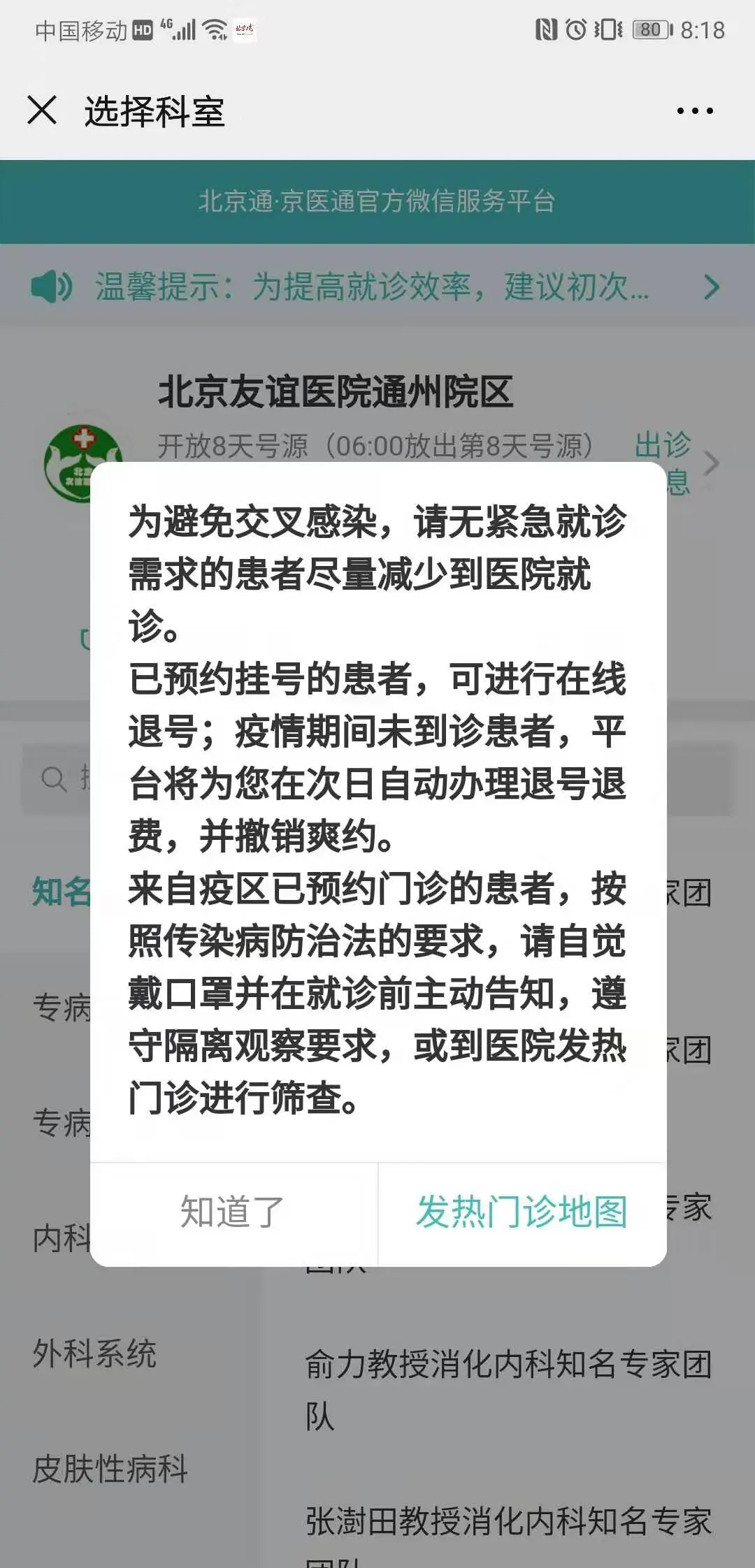Dismiss the notice with 知道了
Image resolution: width=755 pixels, height=1568 pixels.
[x=233, y=1212]
